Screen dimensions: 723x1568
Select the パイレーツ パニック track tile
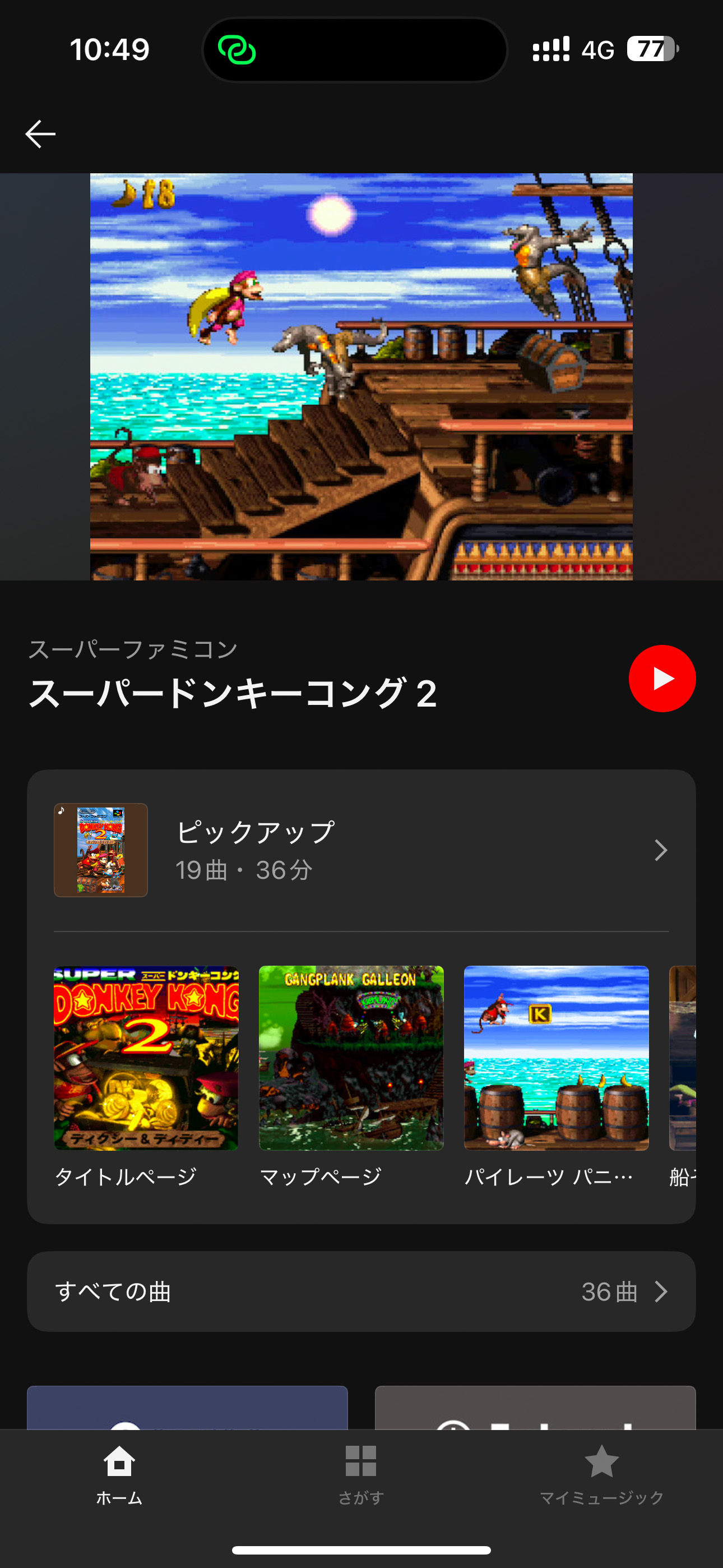555,1058
